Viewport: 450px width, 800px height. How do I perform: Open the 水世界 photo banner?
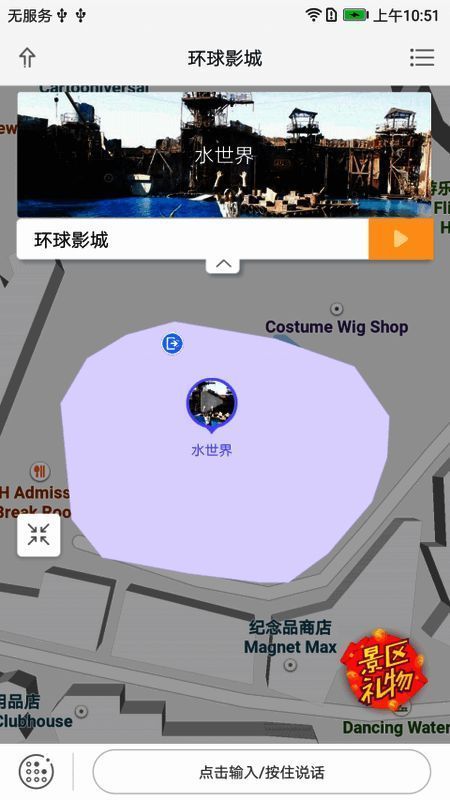[224, 155]
